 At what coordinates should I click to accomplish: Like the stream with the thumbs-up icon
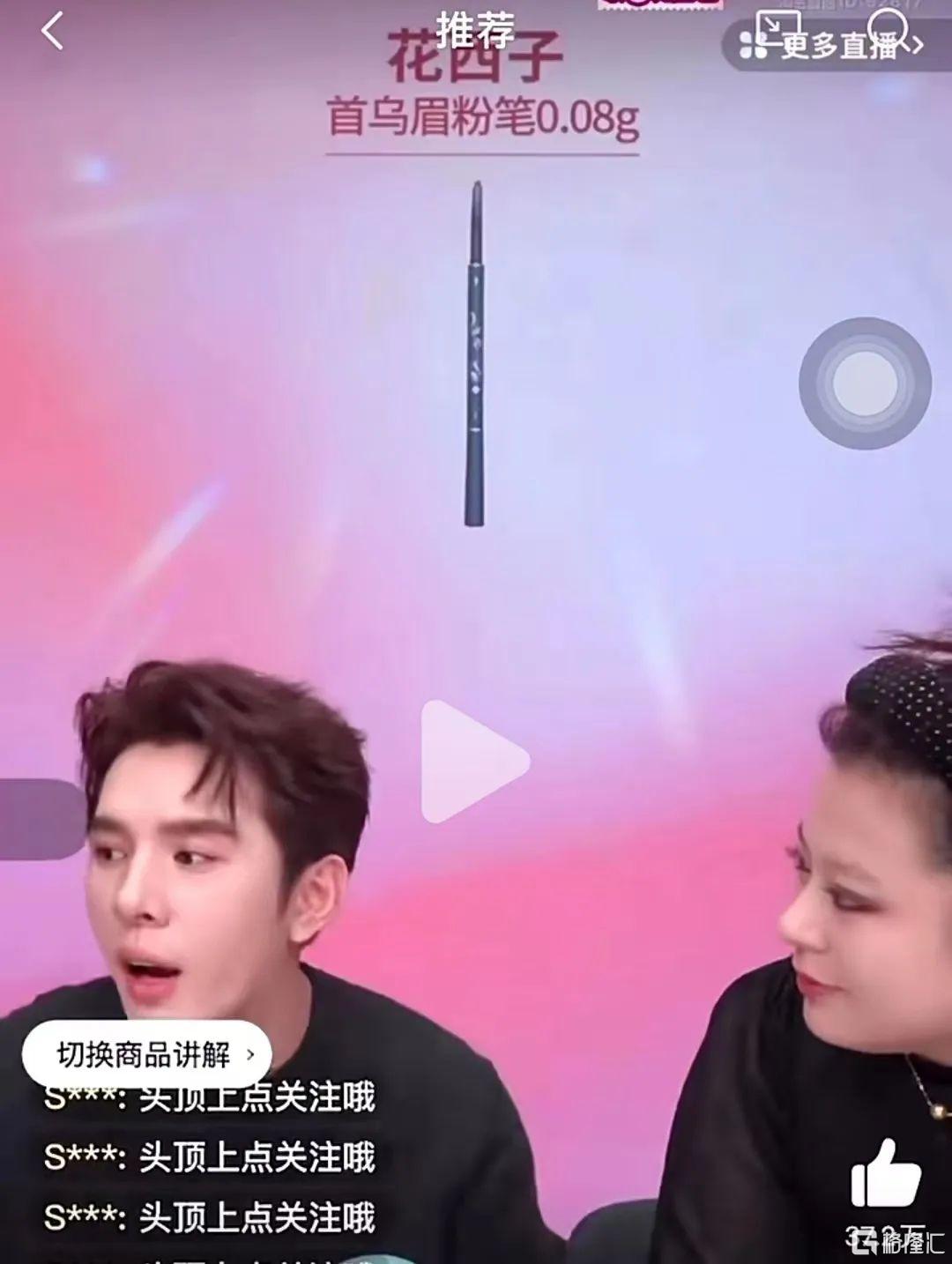pyautogui.click(x=885, y=1174)
